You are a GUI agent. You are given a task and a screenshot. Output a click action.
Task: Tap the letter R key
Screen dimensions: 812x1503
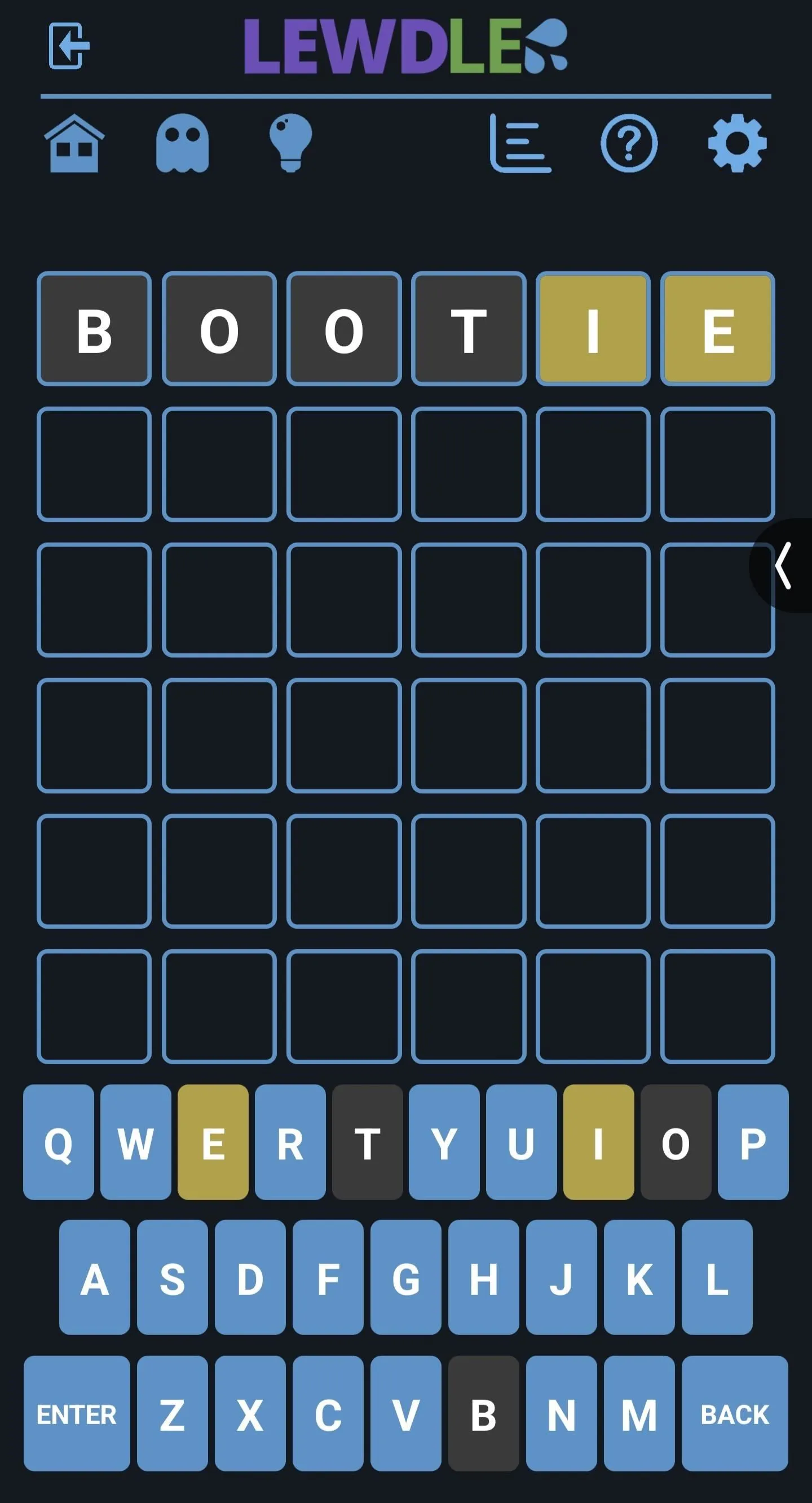pos(290,1142)
